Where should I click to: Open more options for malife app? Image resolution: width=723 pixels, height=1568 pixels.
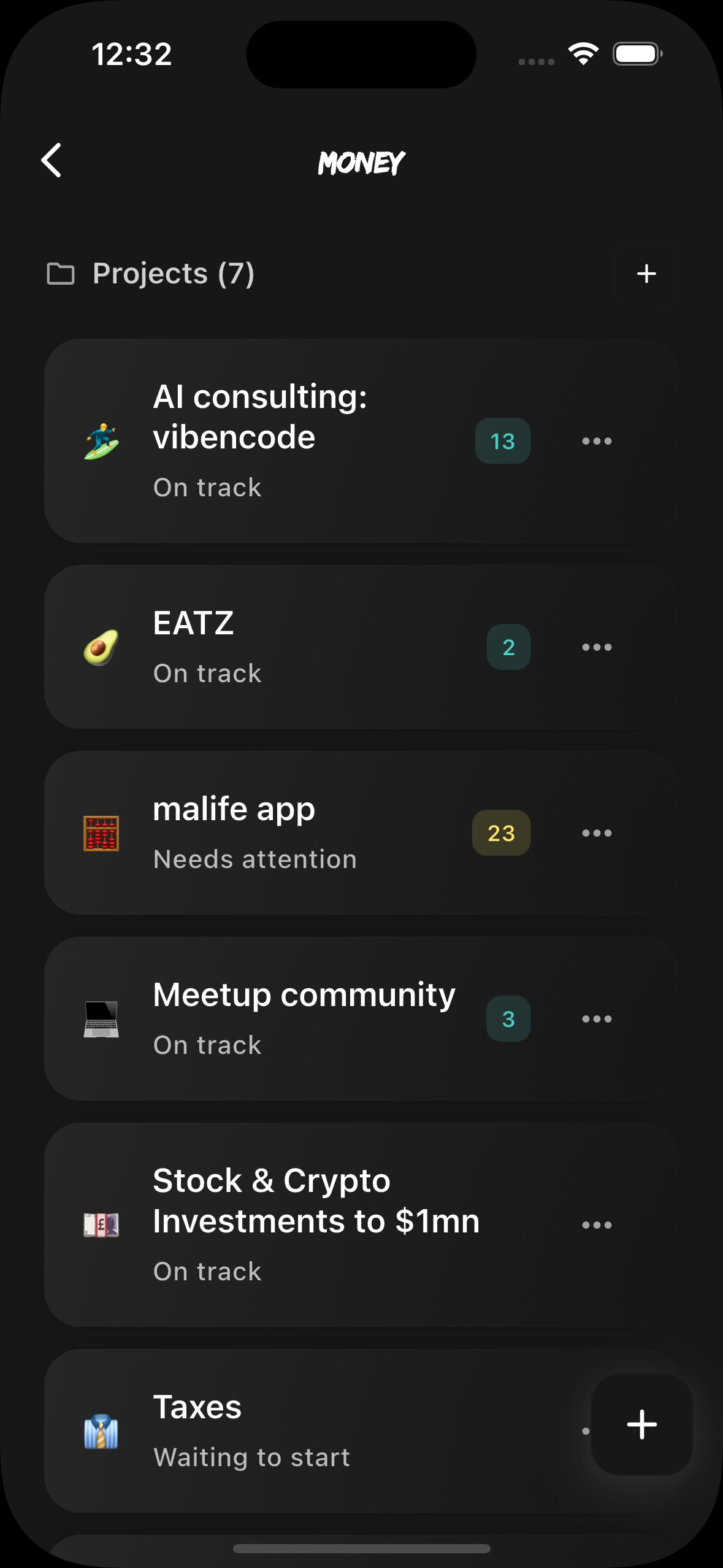pos(597,833)
